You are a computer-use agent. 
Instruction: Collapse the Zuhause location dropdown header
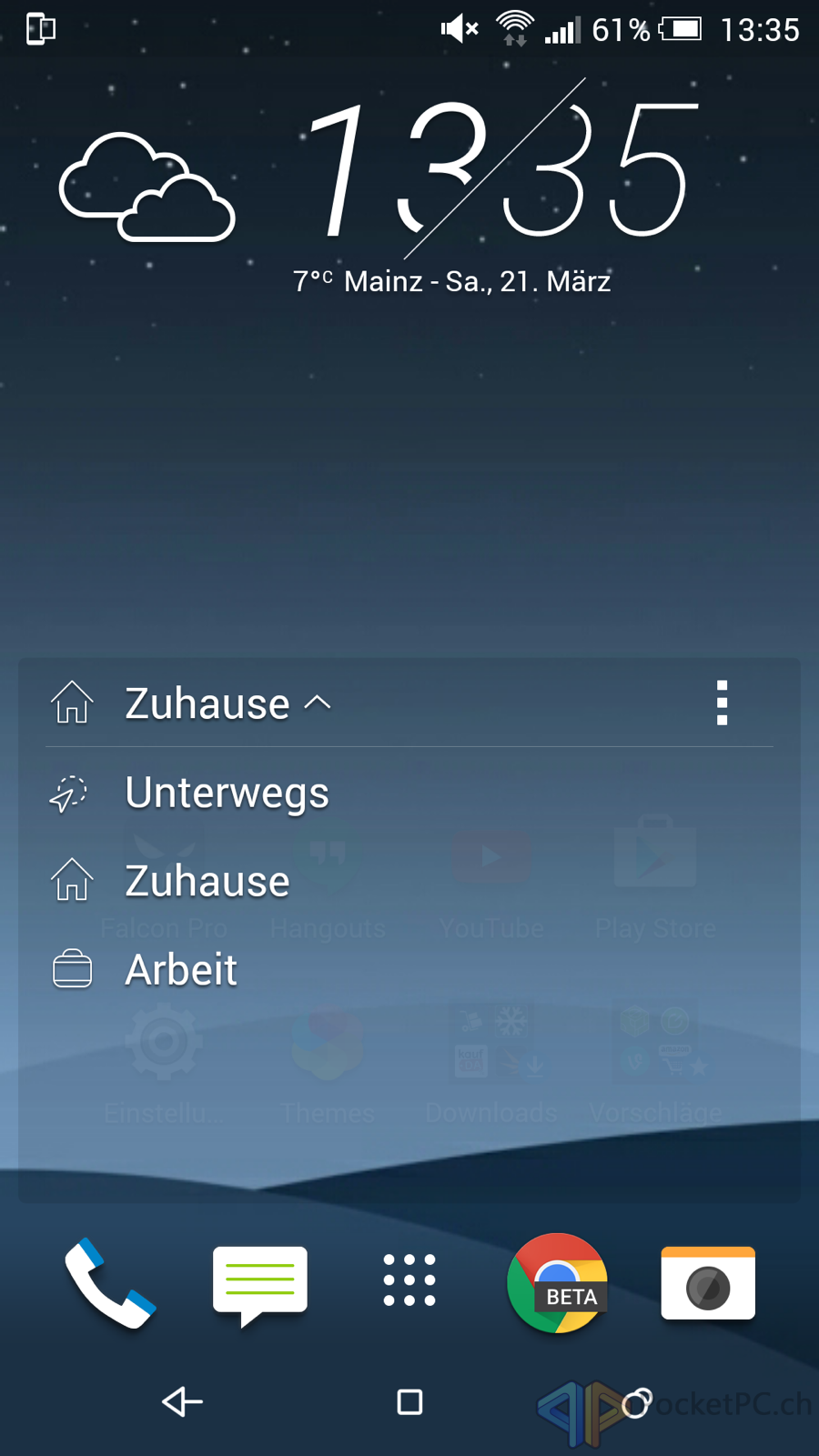coord(191,703)
